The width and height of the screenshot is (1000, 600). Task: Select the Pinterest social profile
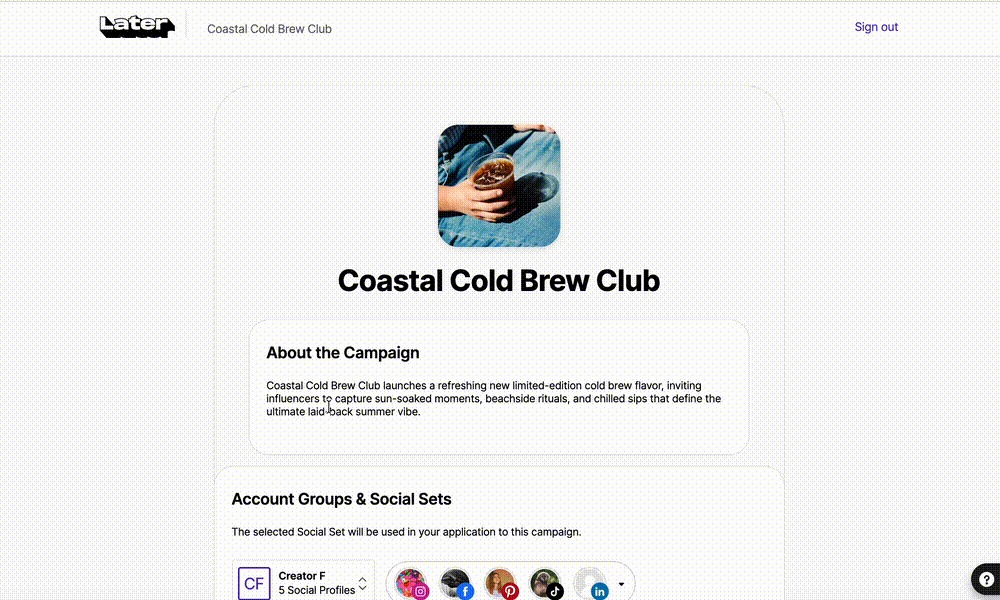tap(501, 583)
